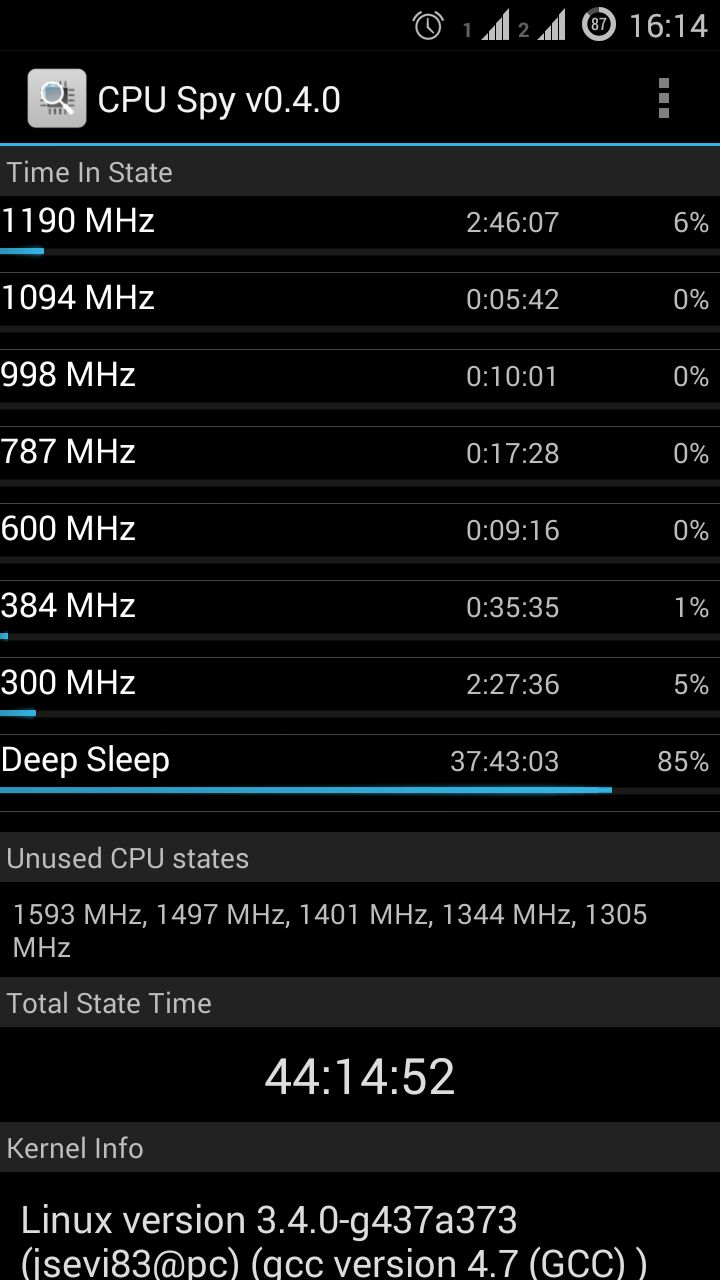Open the overflow menu
The height and width of the screenshot is (1280, 720).
[x=663, y=99]
